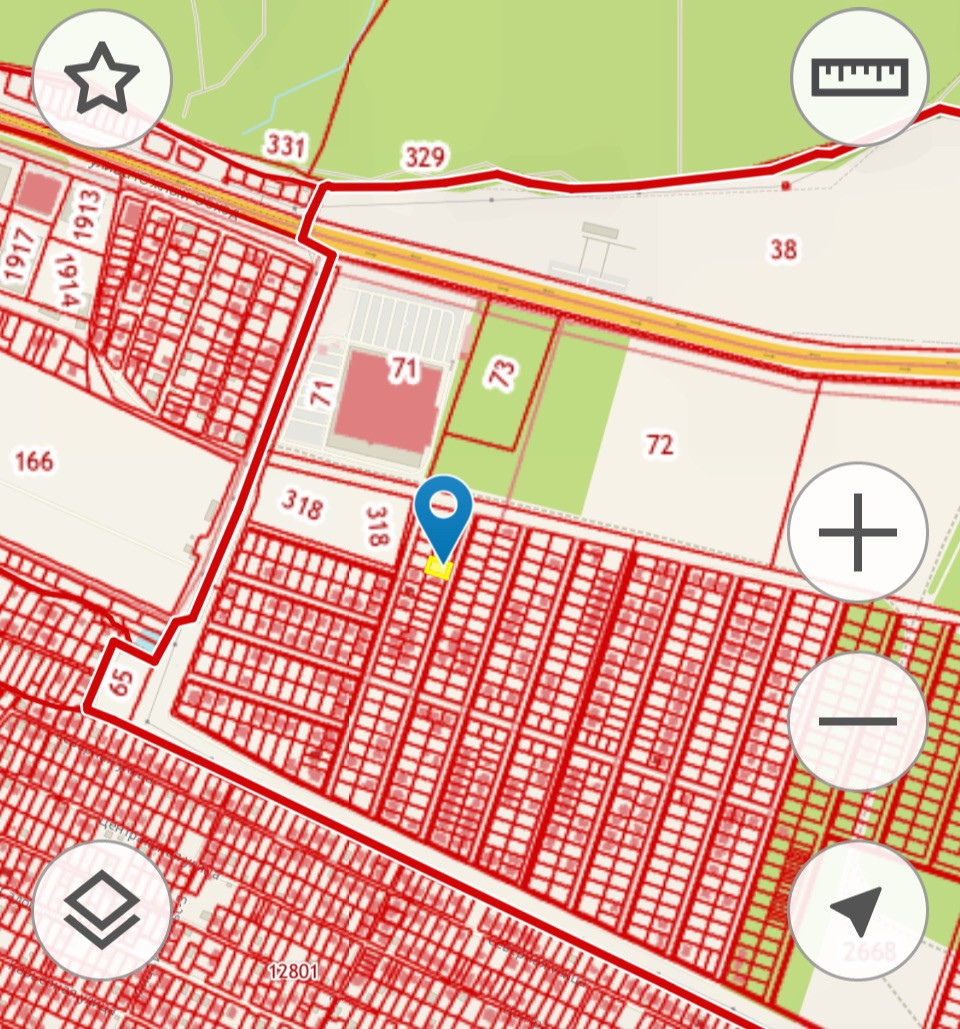The image size is (960, 1029).
Task: Activate the ruler measurement tool
Action: coord(859,78)
